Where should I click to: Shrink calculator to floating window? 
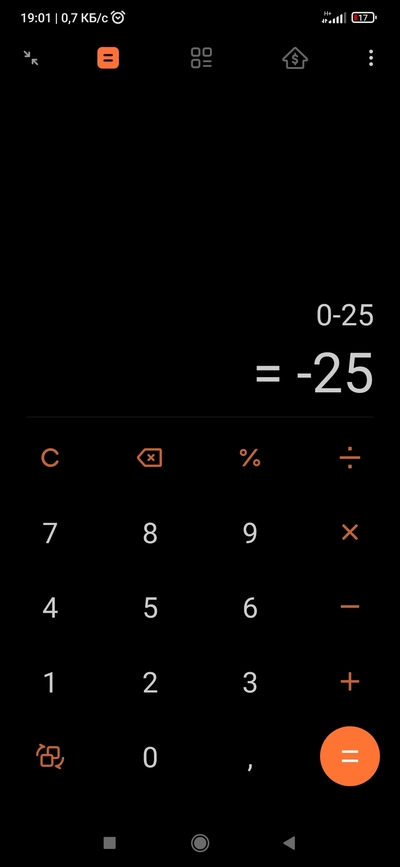[31, 58]
